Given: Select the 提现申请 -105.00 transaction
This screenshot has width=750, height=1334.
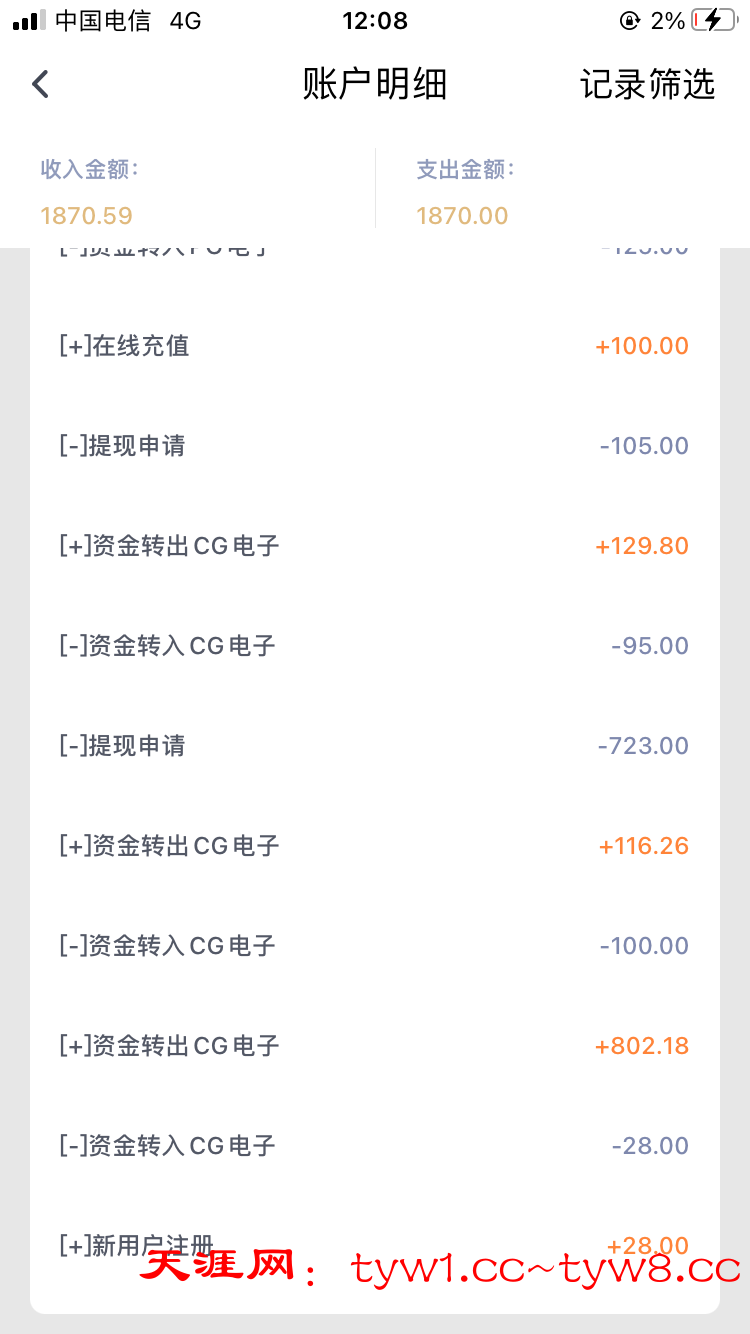Looking at the screenshot, I should coord(375,445).
